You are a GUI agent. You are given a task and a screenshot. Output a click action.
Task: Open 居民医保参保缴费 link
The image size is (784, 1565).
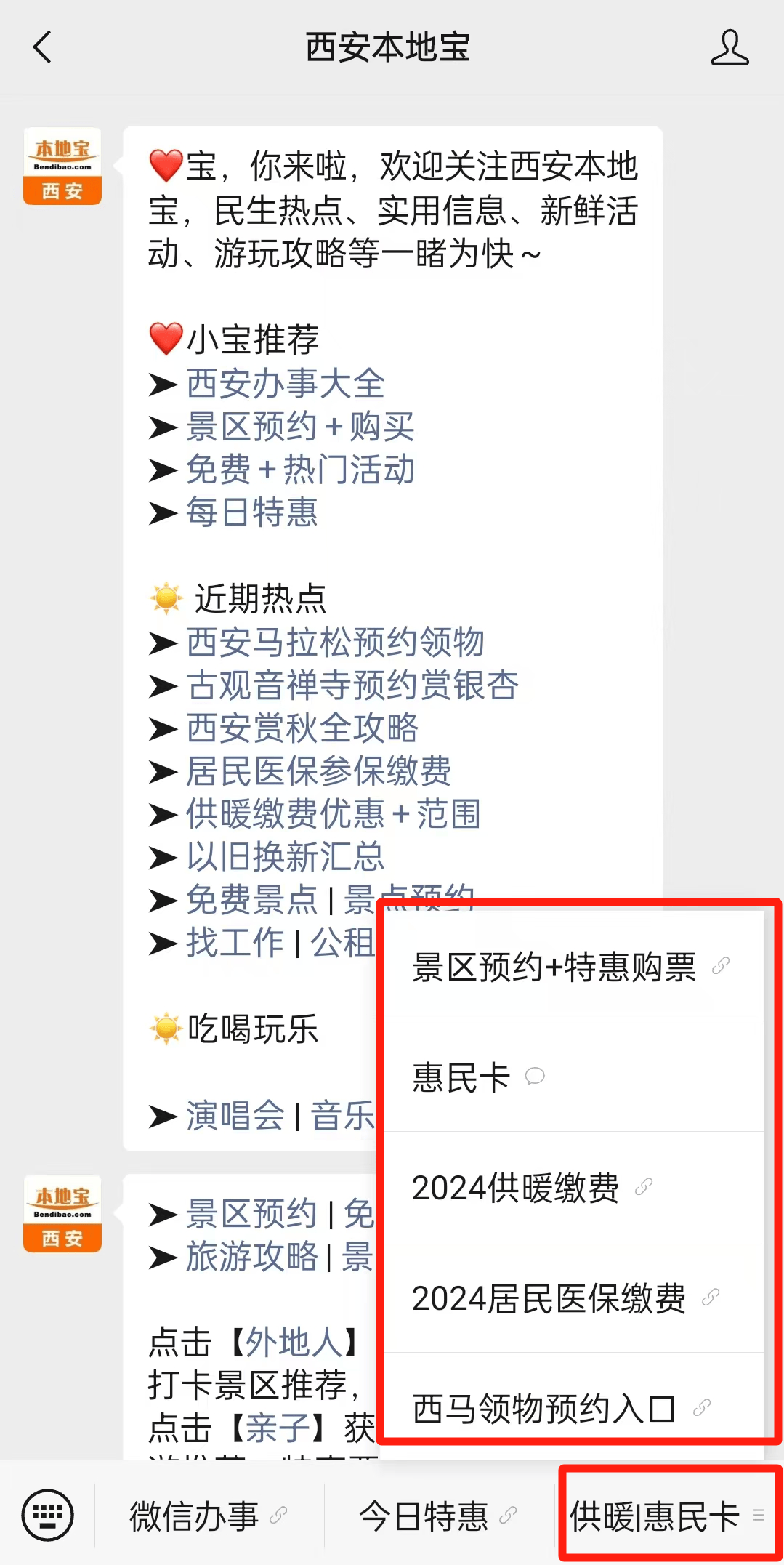(318, 771)
